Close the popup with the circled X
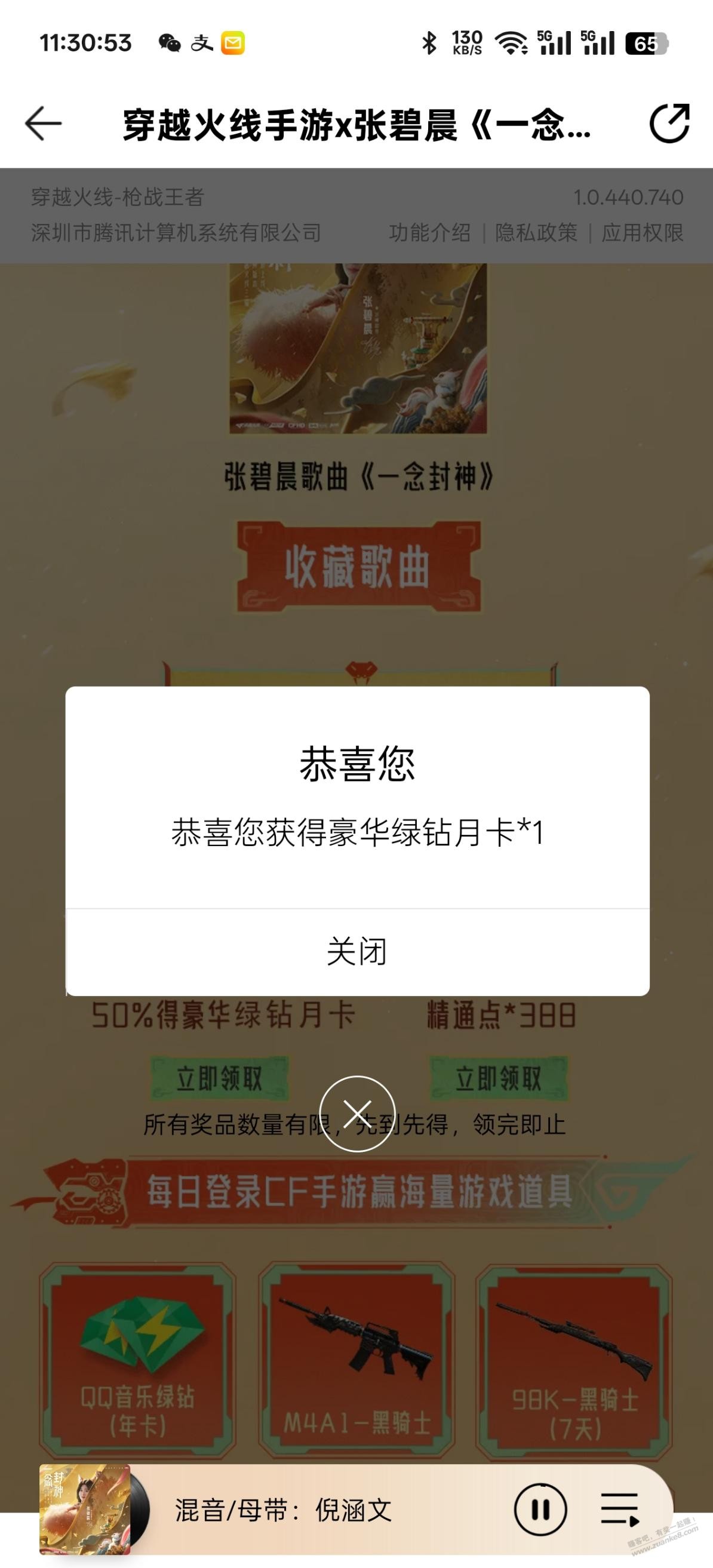This screenshot has width=713, height=1568. 357,1114
